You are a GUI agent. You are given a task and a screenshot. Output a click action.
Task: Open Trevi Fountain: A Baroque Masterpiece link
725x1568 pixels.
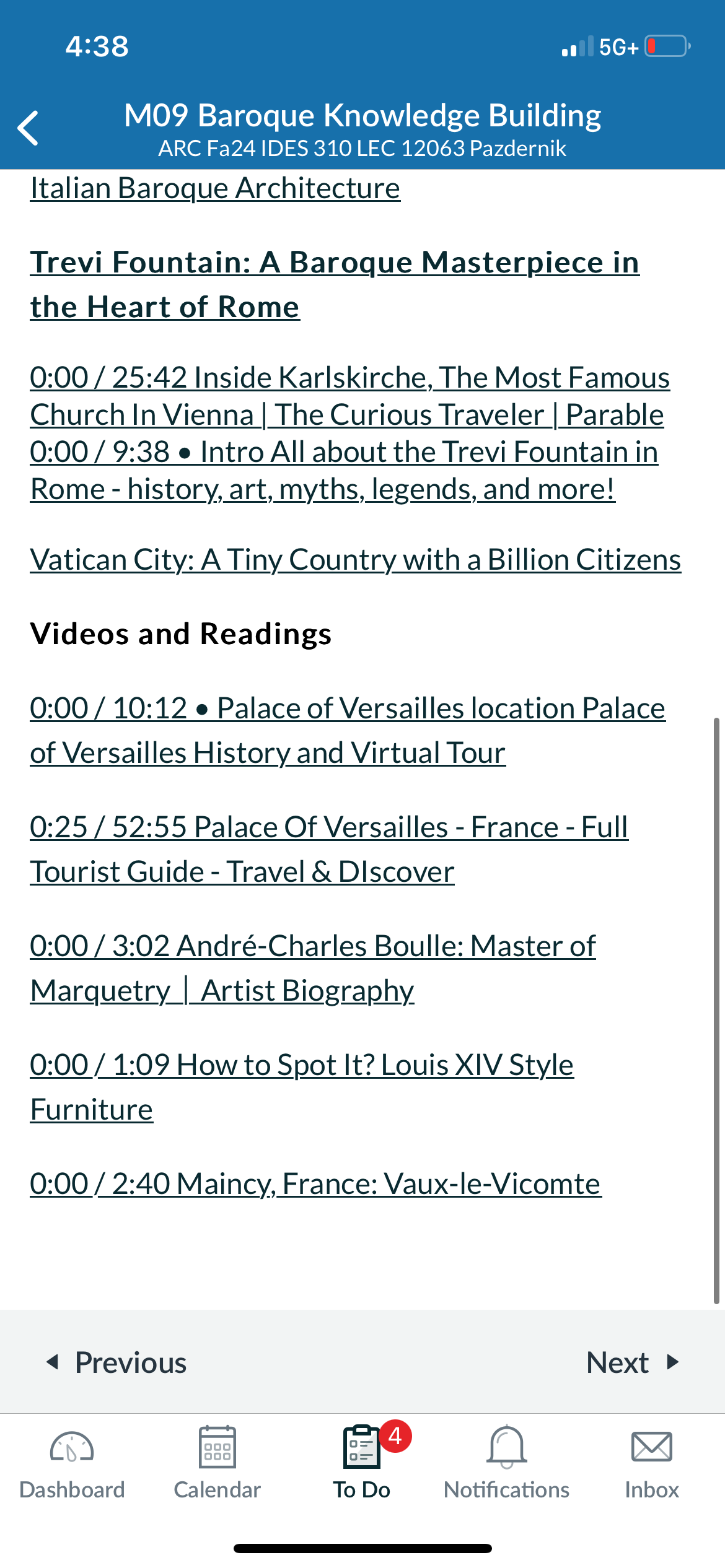335,284
